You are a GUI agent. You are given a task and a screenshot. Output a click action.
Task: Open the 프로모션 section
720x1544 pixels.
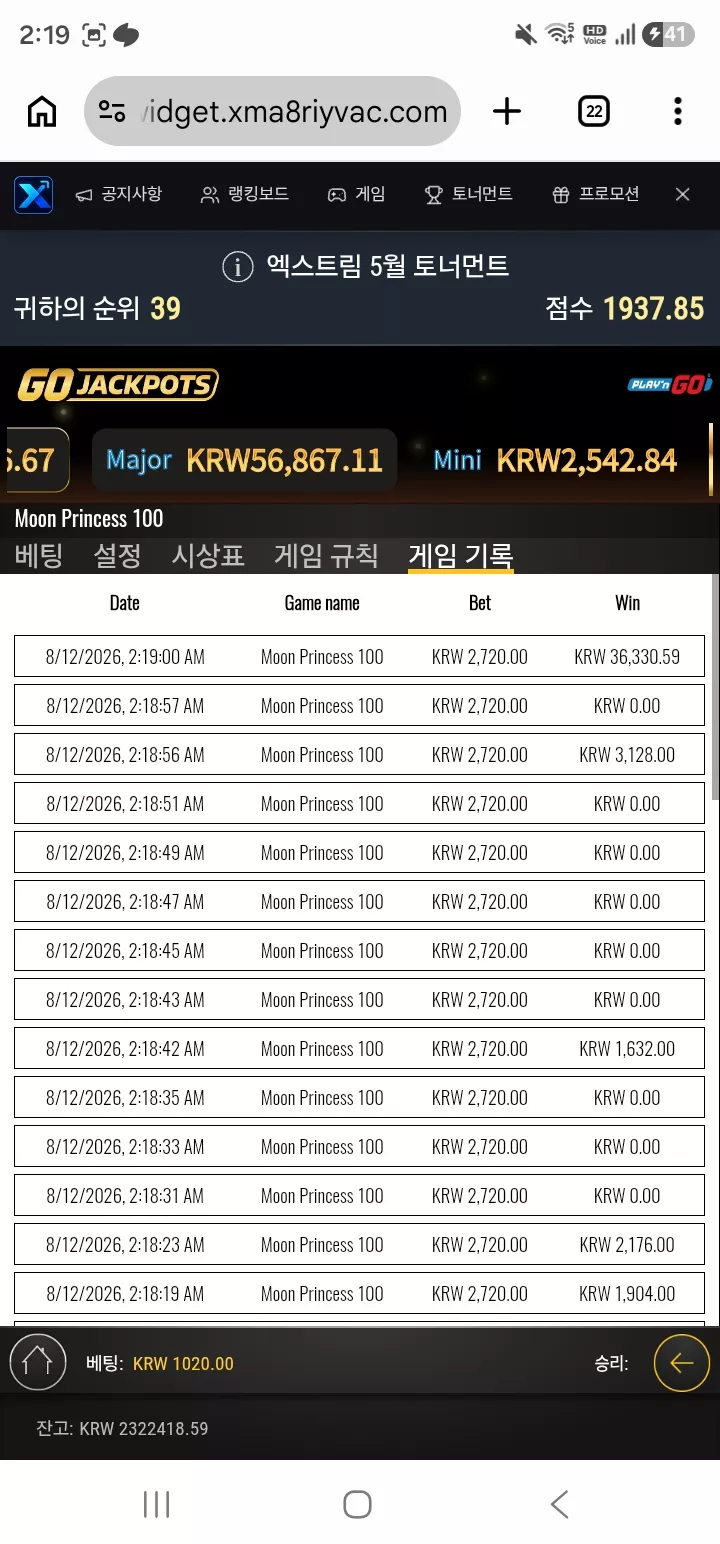pos(595,194)
